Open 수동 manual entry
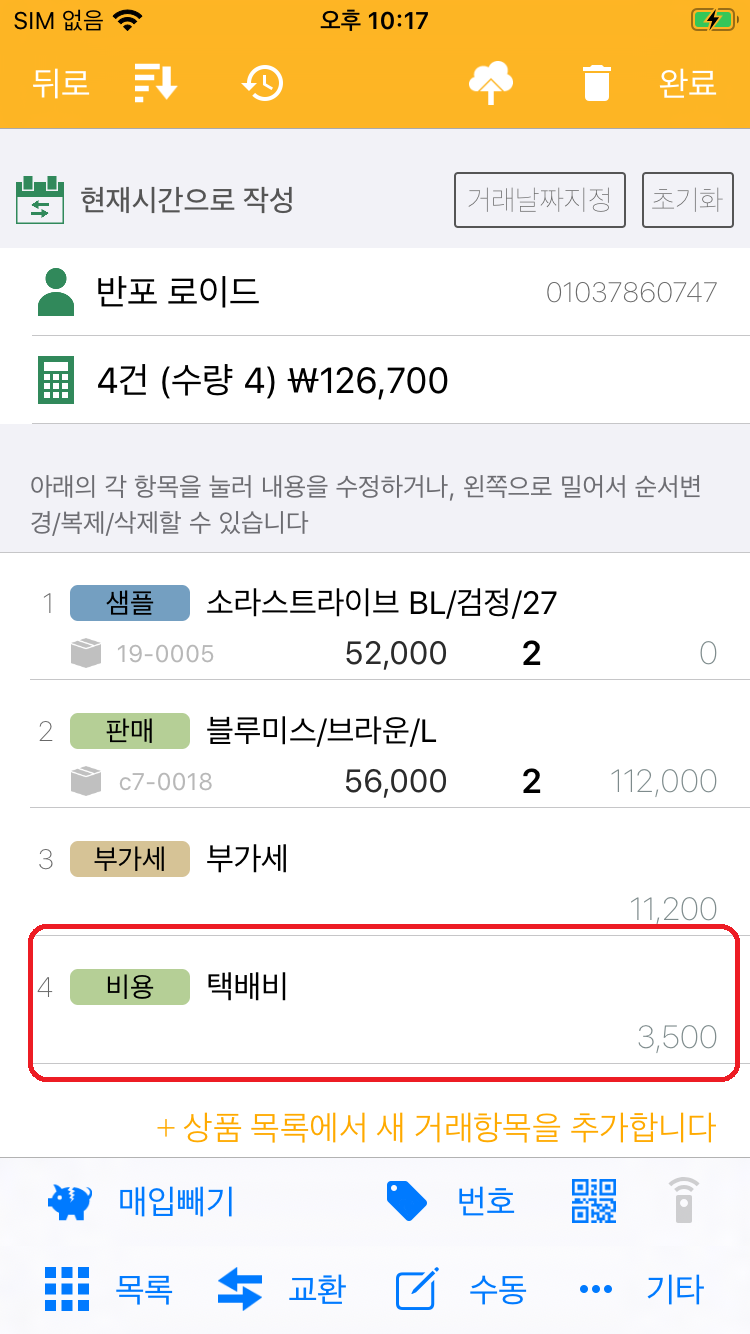The height and width of the screenshot is (1334, 750). 462,1289
